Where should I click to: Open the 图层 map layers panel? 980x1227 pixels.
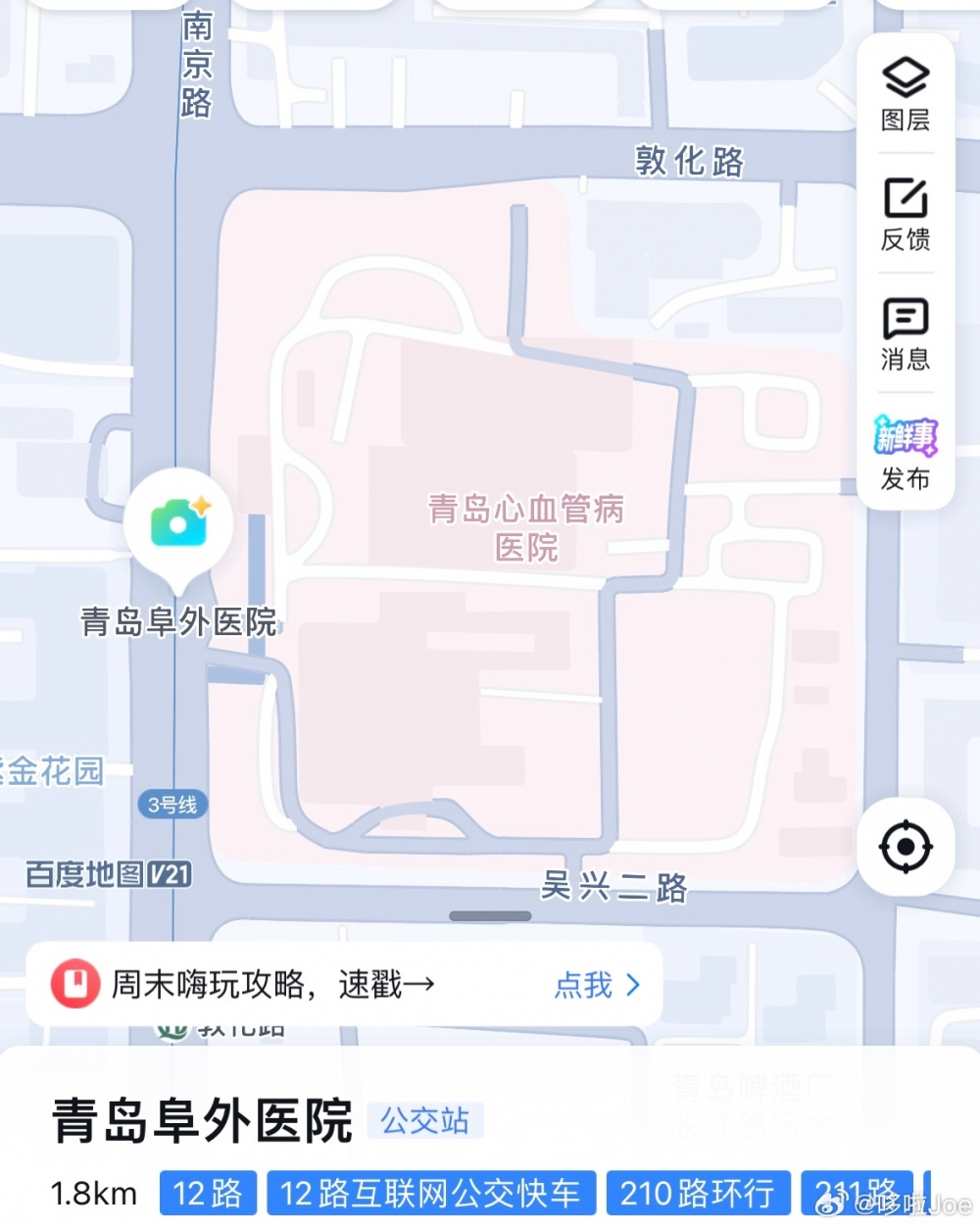[906, 94]
